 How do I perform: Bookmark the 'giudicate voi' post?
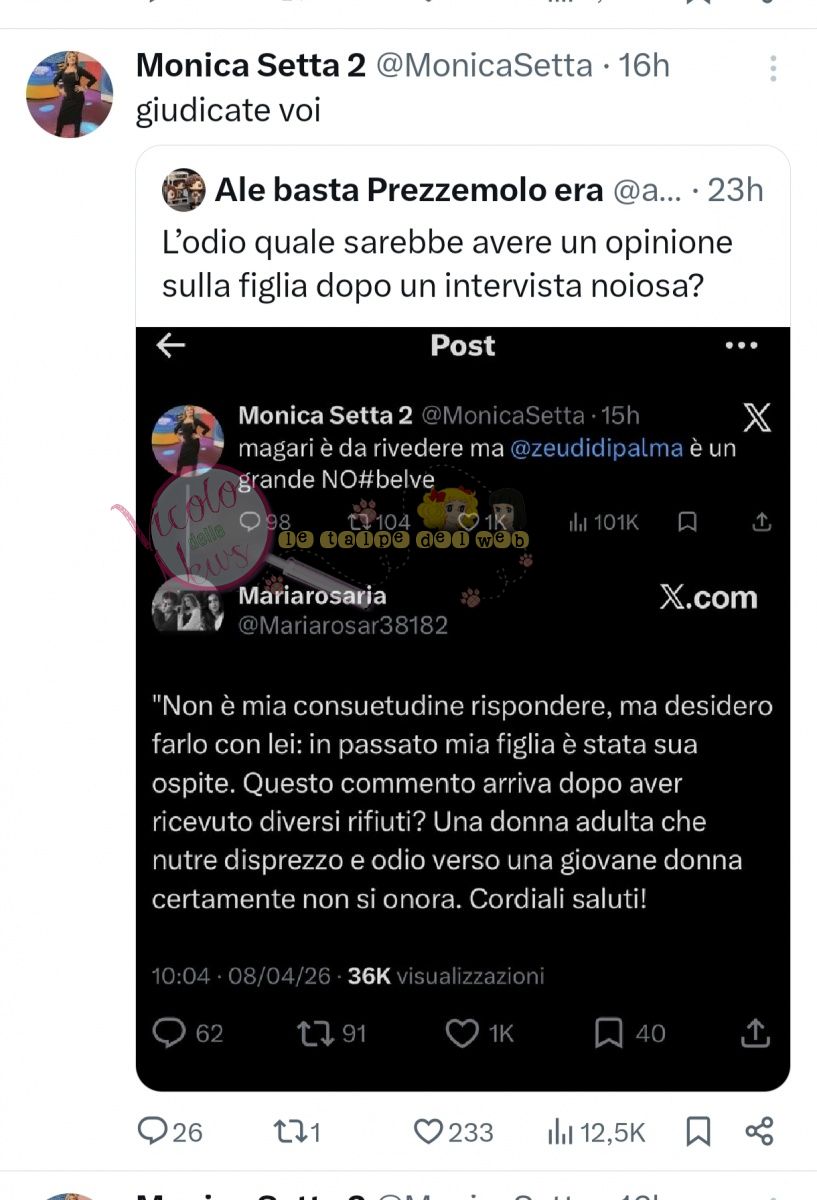coord(698,1131)
